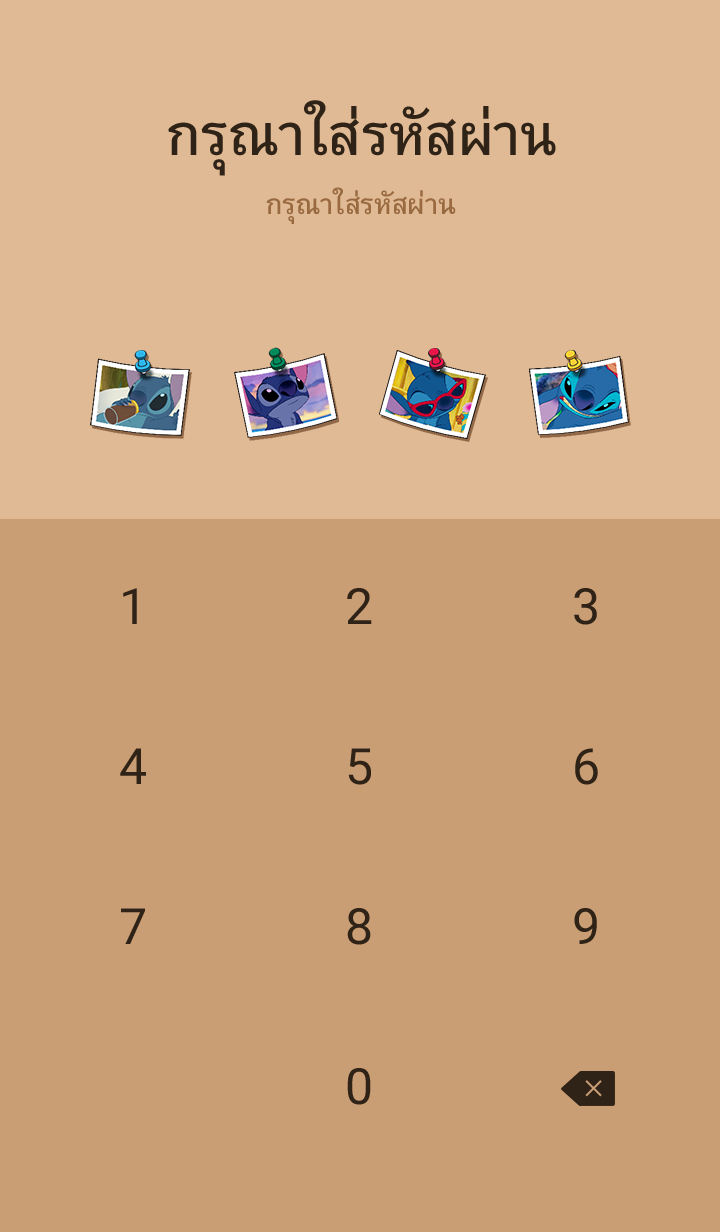Select the number 6 key
The width and height of the screenshot is (720, 1232).
pyautogui.click(x=585, y=767)
